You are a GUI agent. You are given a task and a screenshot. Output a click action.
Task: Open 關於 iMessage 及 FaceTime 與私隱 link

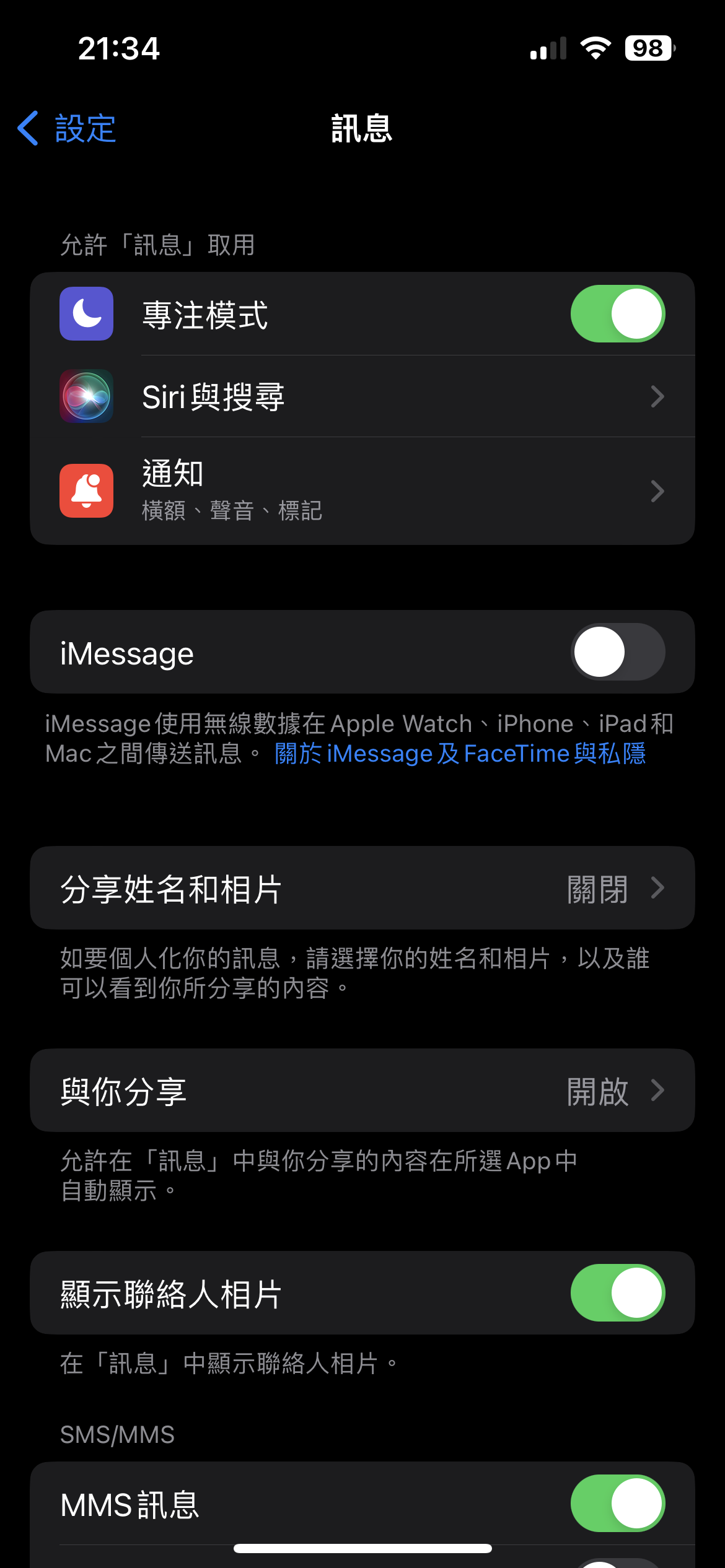click(x=460, y=754)
